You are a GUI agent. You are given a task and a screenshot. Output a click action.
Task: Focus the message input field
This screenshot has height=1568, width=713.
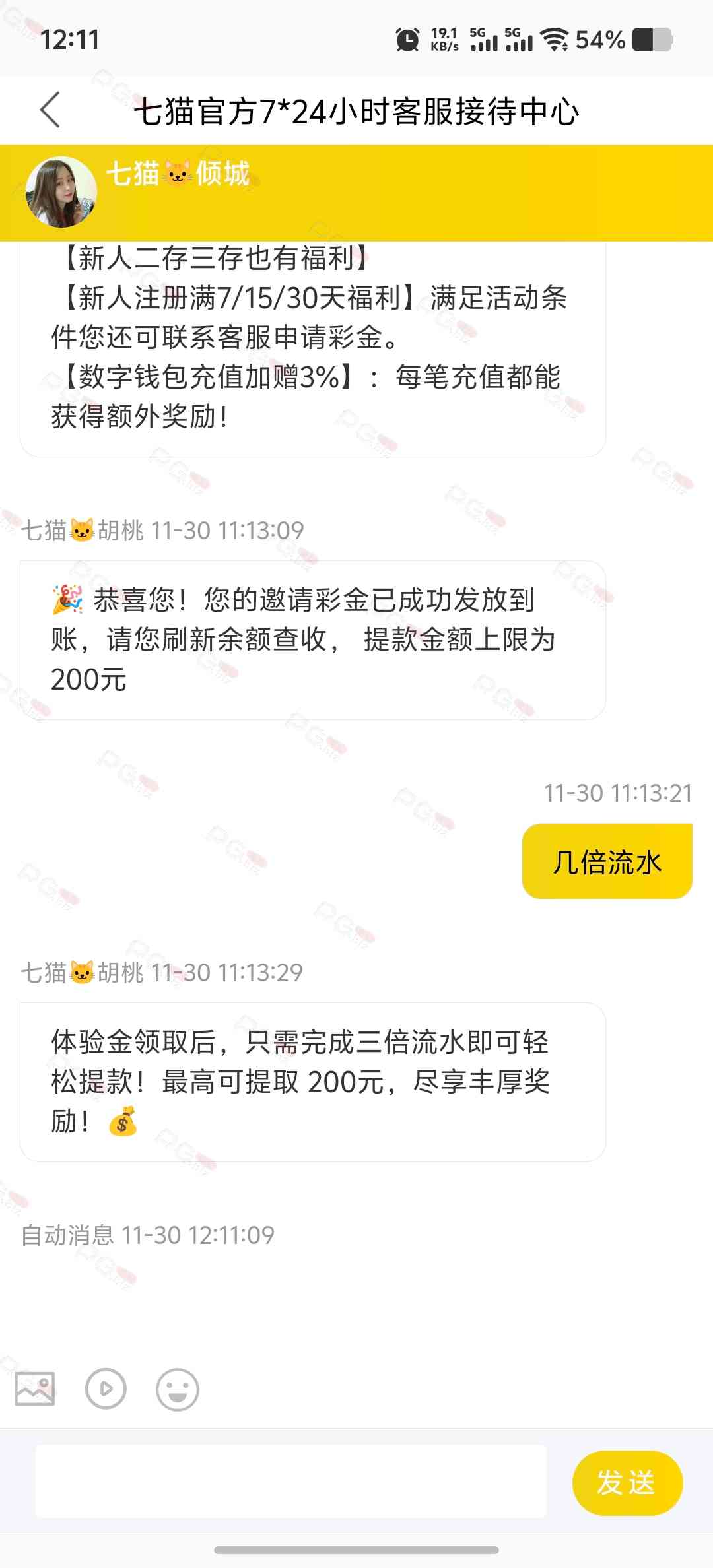(290, 1482)
